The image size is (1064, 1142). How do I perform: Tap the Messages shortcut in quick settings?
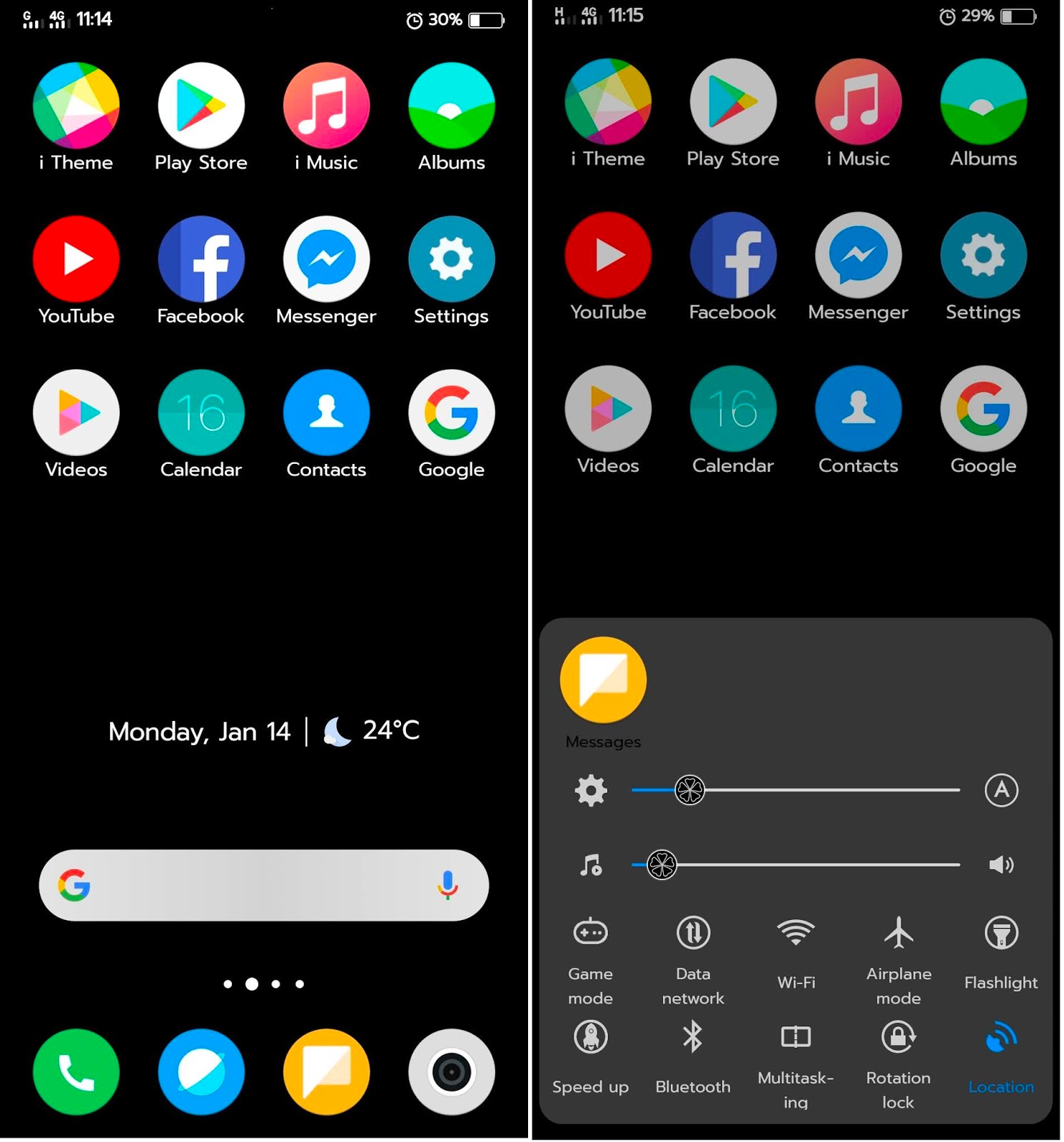click(x=602, y=678)
